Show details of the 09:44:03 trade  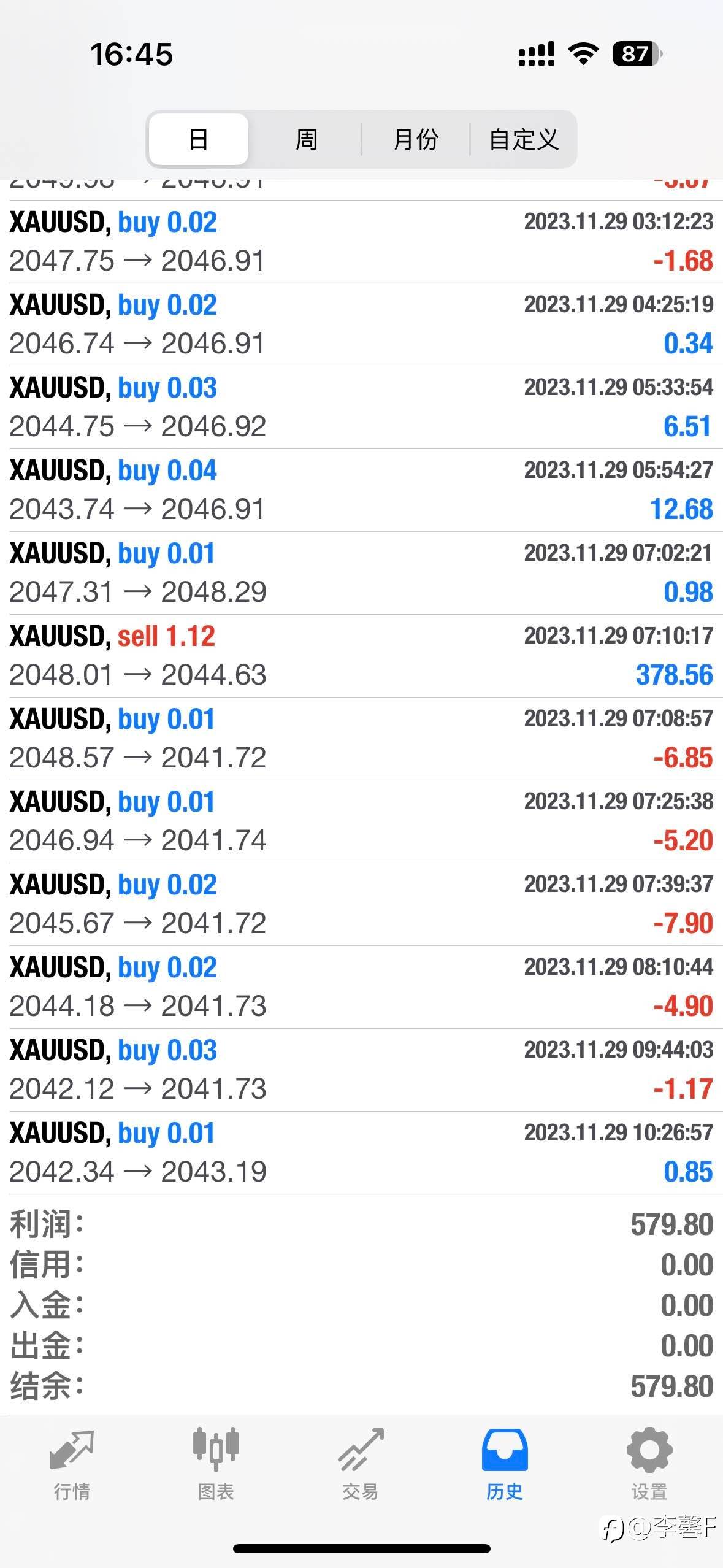[x=361, y=1070]
